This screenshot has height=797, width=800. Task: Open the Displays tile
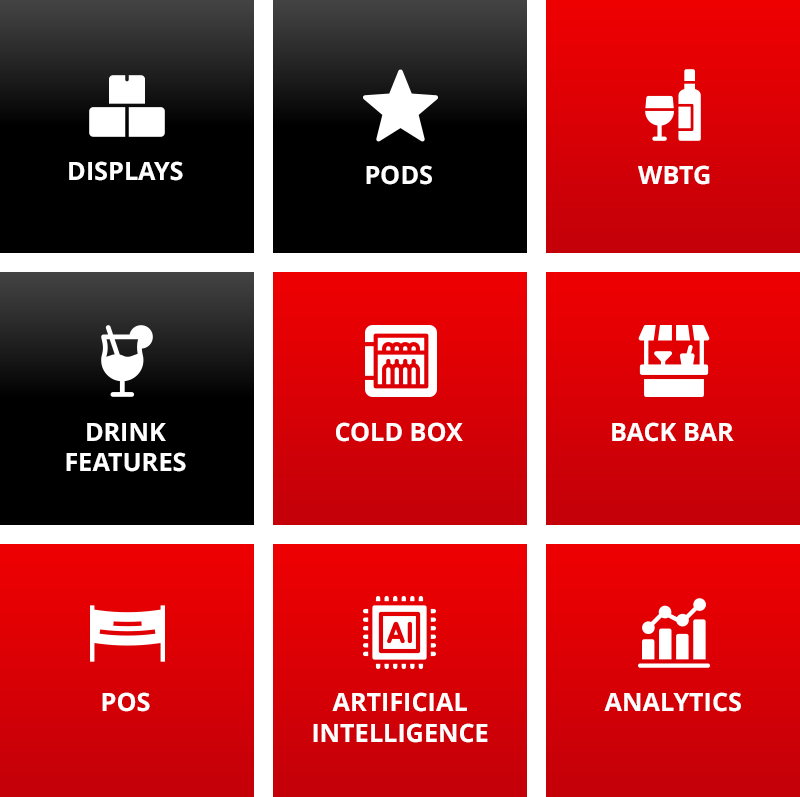click(126, 126)
